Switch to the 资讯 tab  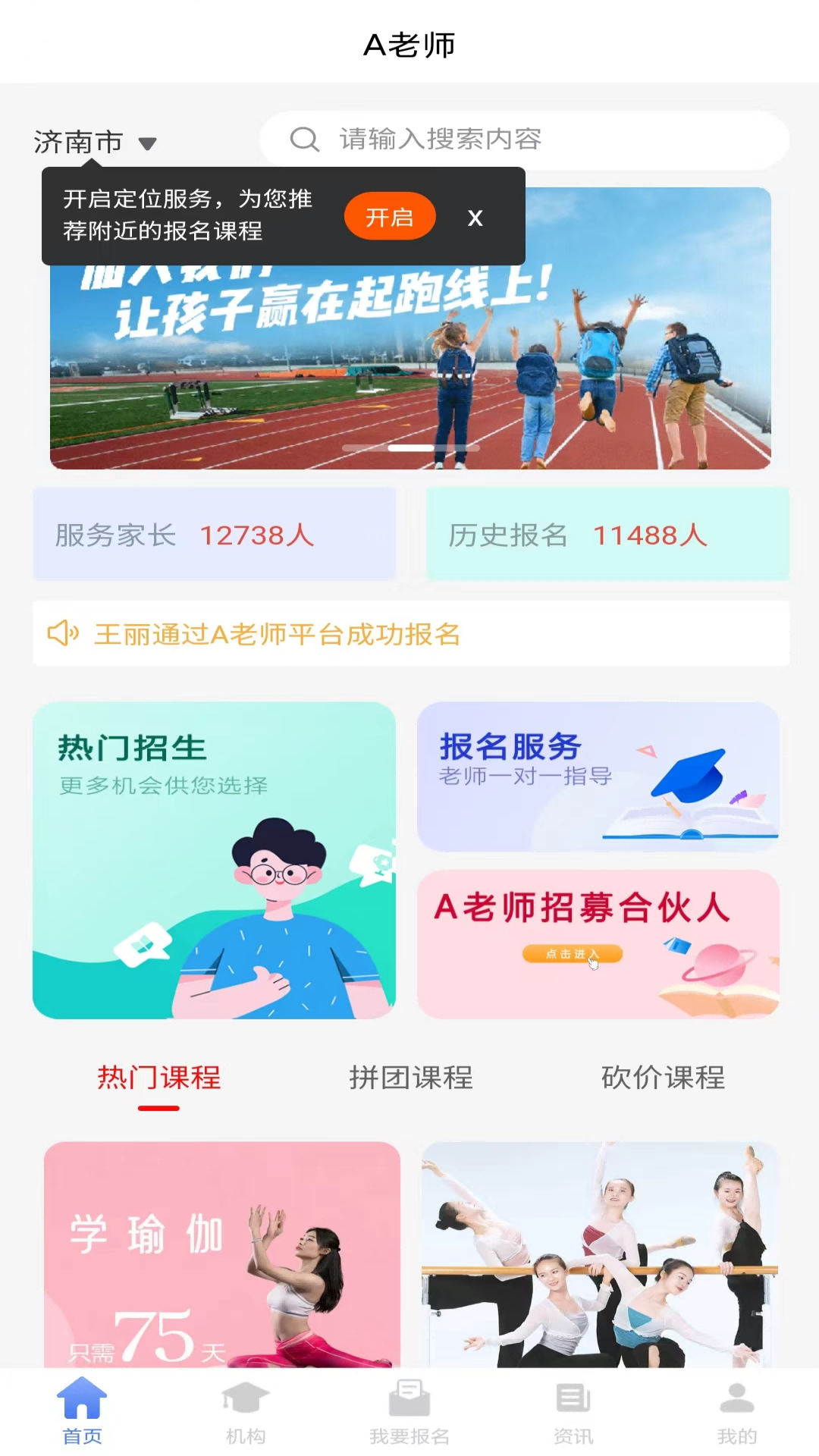pyautogui.click(x=573, y=1410)
